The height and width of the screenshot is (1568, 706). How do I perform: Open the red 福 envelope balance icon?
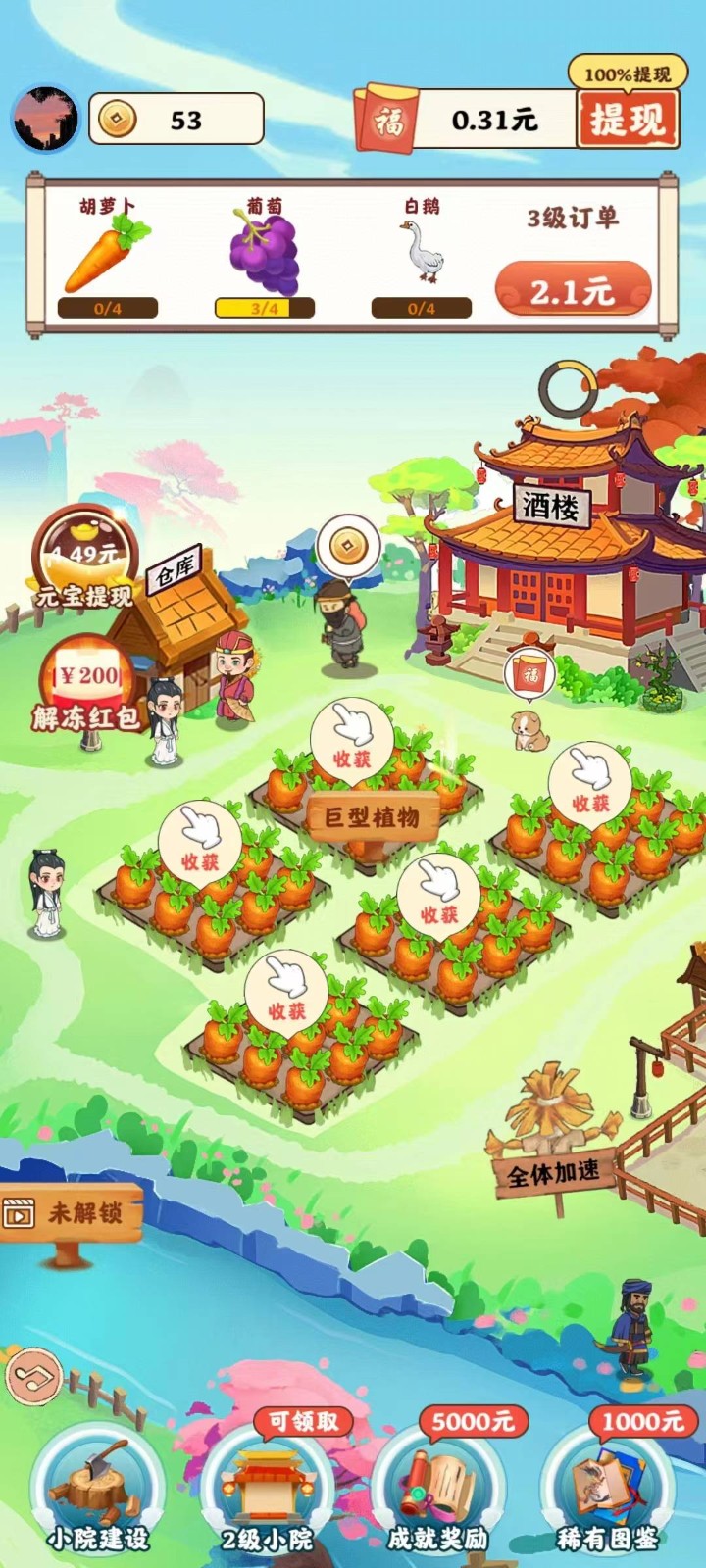point(386,121)
